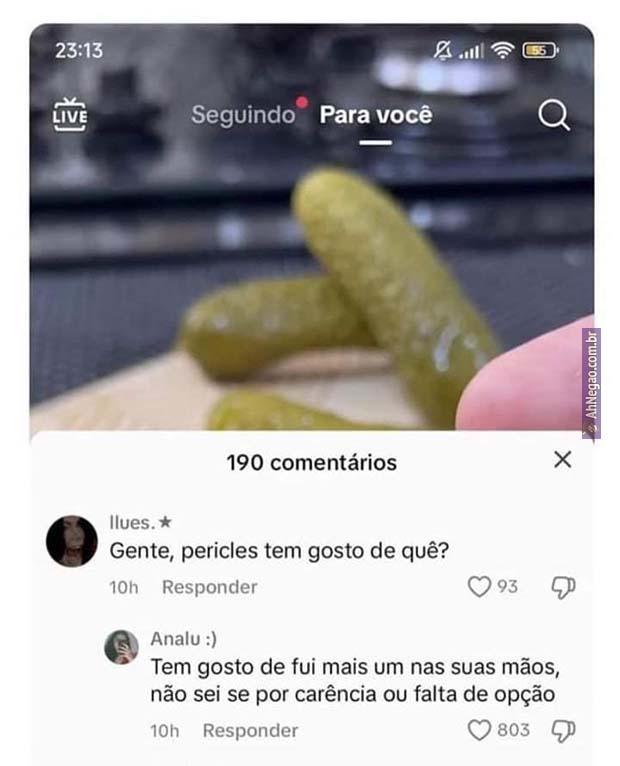The image size is (620, 766).
Task: Like Analu's comment
Action: pyautogui.click(x=480, y=731)
